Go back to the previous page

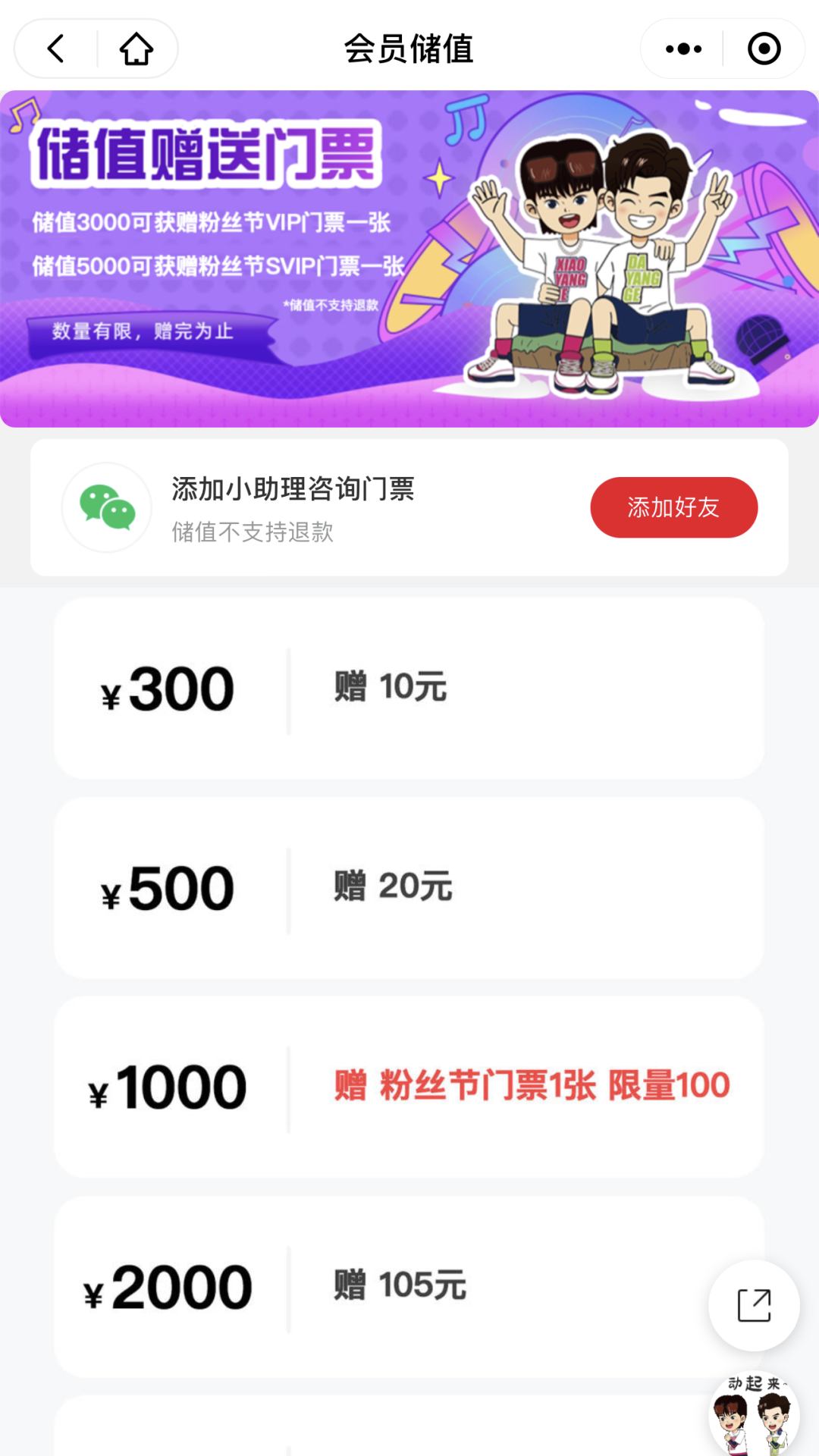pos(56,49)
